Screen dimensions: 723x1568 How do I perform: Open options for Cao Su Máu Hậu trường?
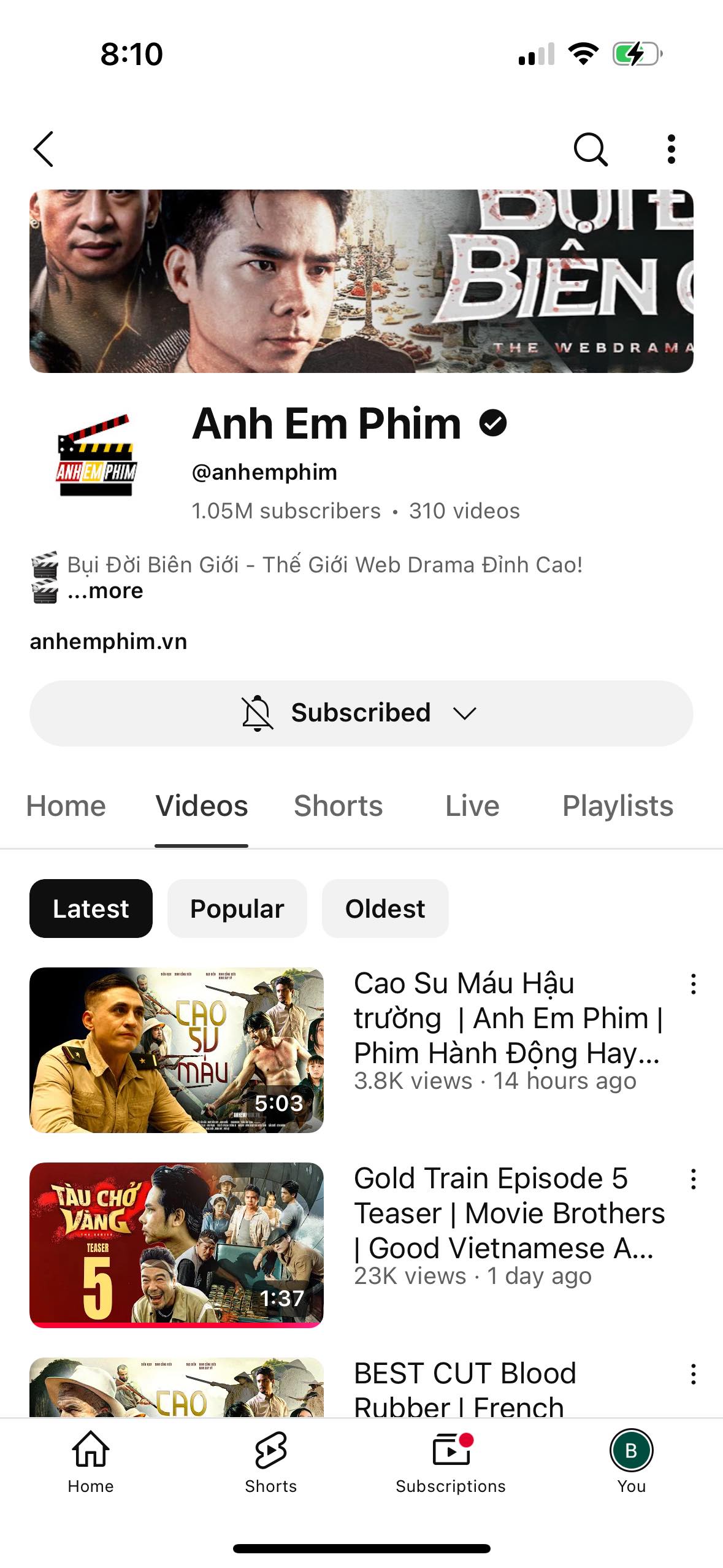693,984
